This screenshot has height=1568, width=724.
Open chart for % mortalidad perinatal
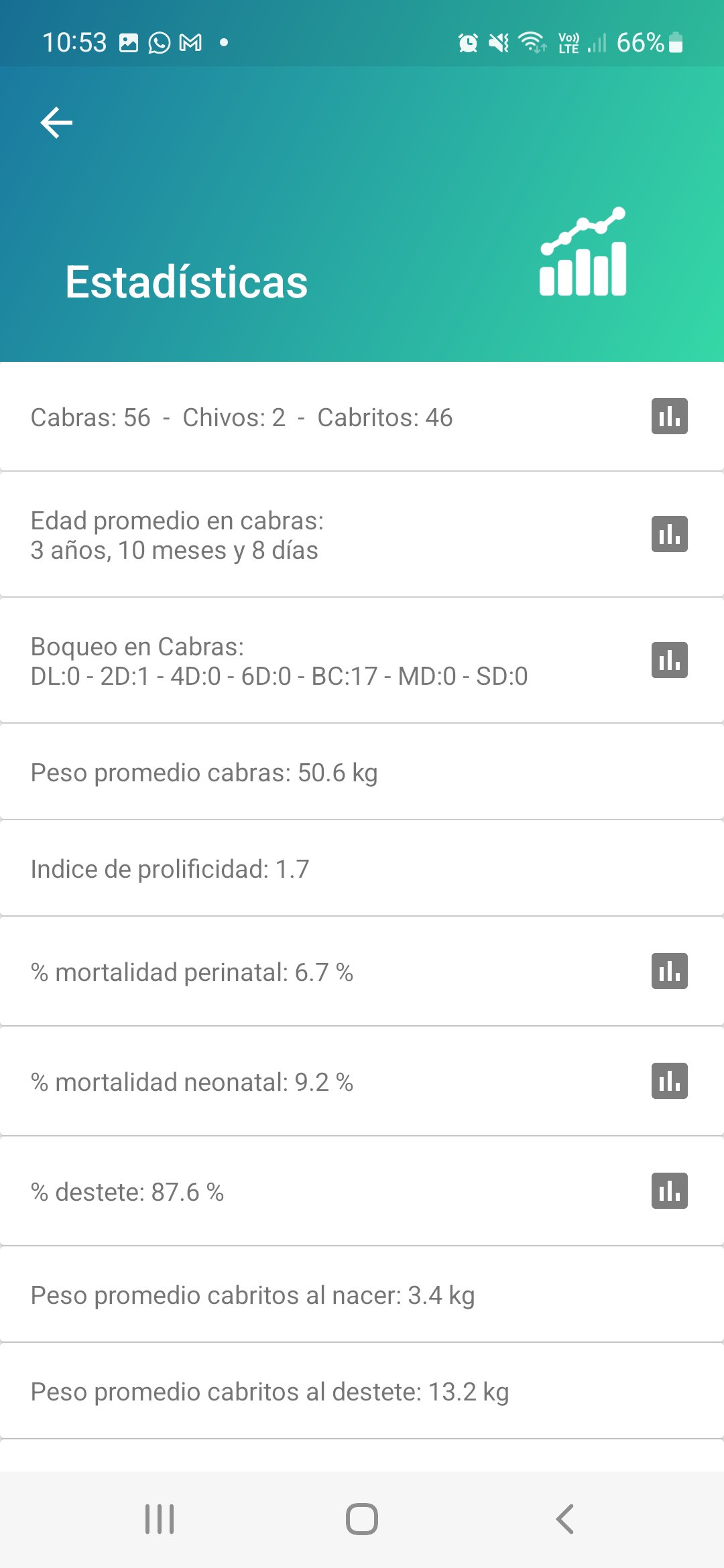point(669,971)
